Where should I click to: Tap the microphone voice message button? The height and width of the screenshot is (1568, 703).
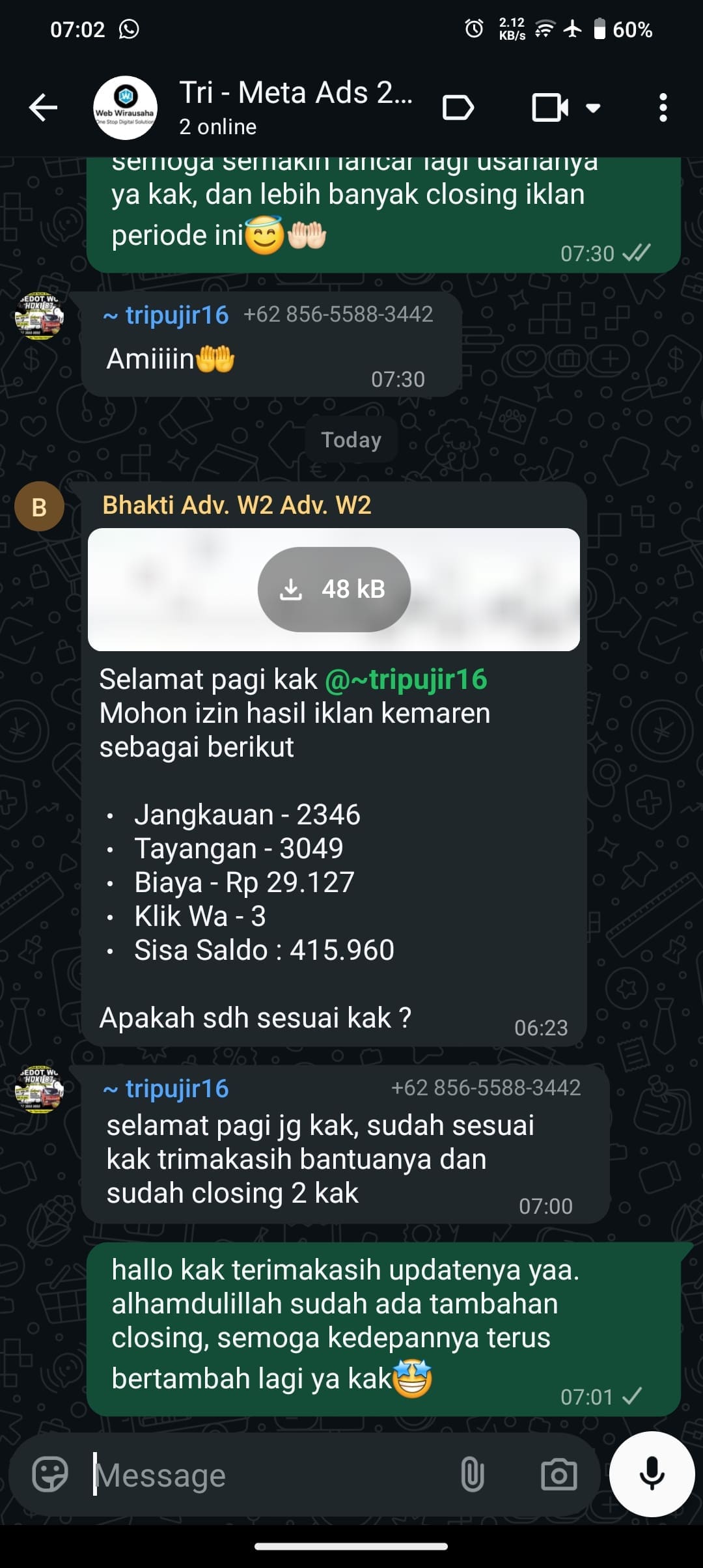tap(652, 1474)
